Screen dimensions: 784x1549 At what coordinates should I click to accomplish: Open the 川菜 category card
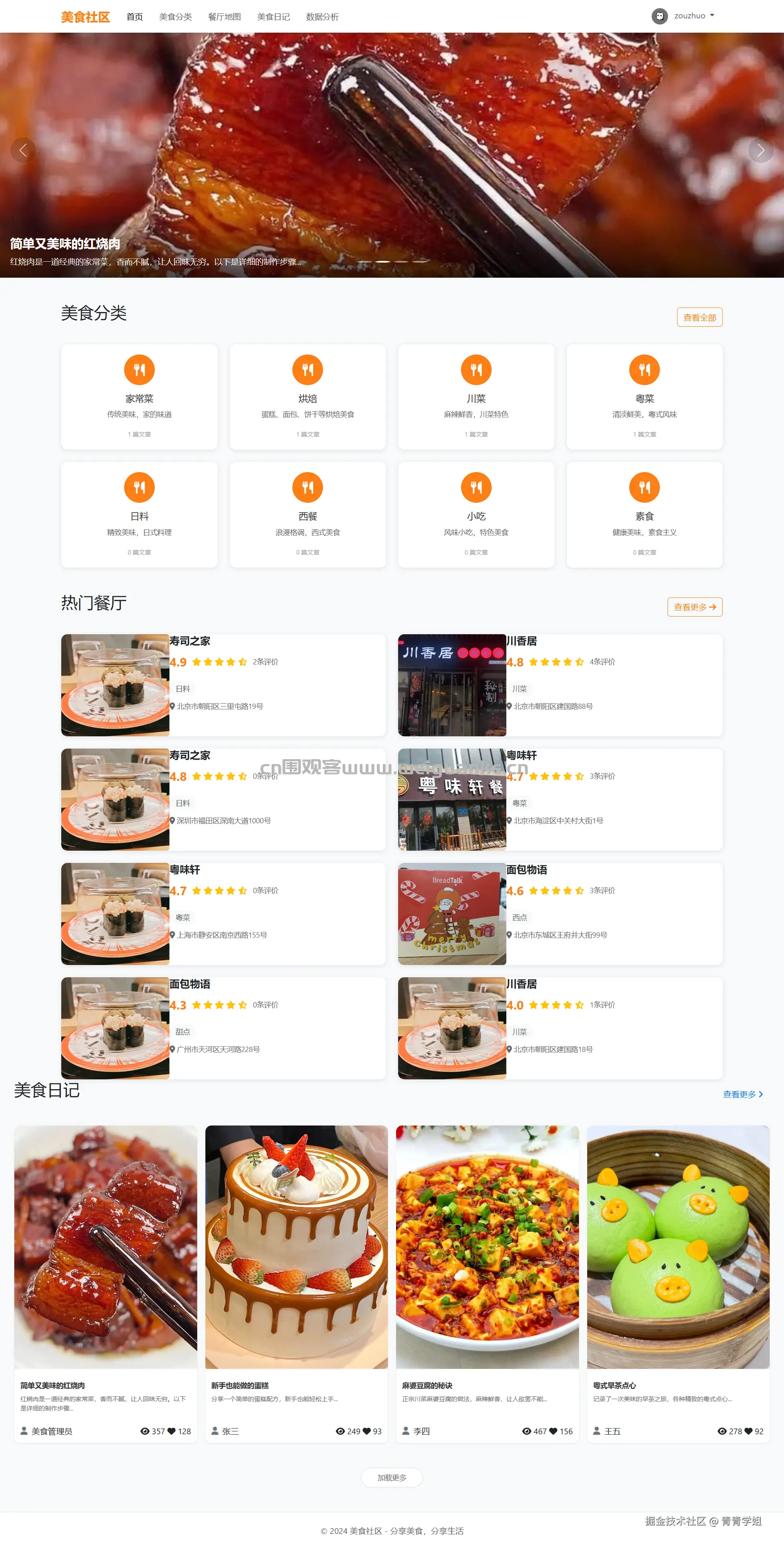476,397
